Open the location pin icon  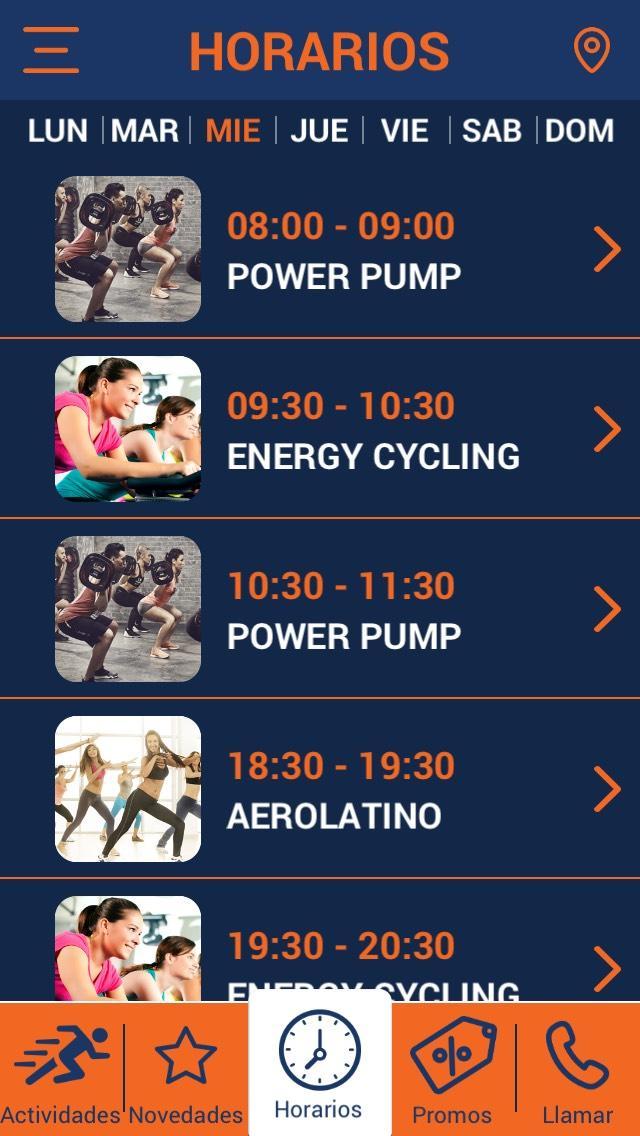[x=591, y=50]
